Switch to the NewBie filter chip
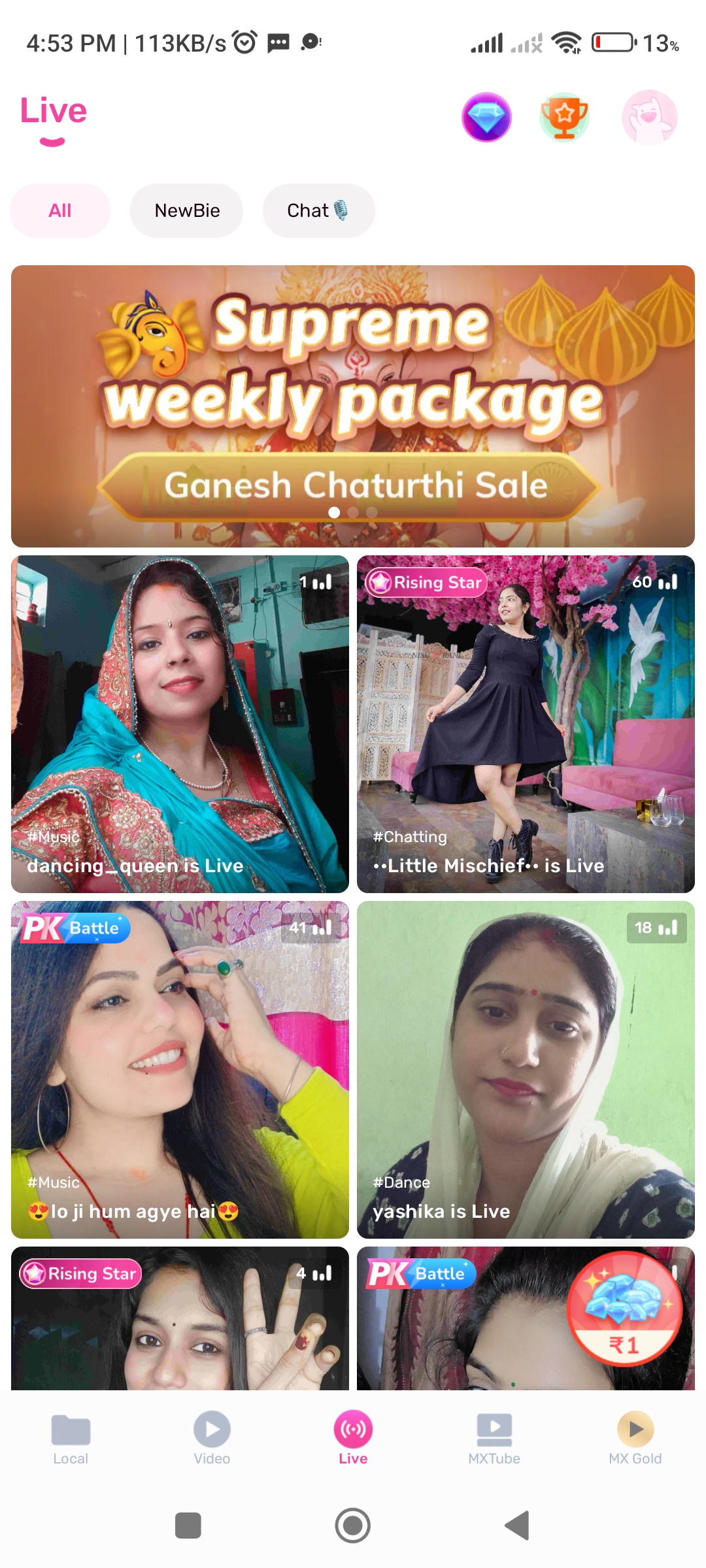The height and width of the screenshot is (1568, 706). (187, 210)
